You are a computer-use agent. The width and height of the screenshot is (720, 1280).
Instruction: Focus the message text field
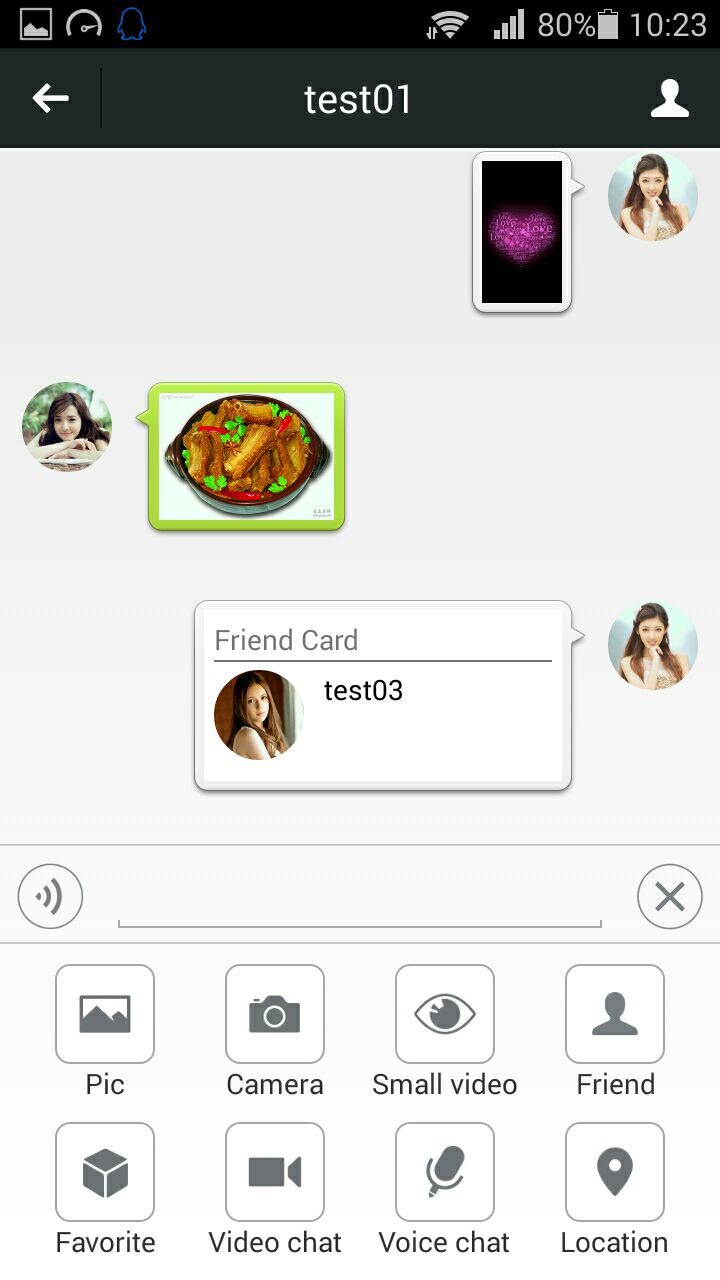pos(360,900)
